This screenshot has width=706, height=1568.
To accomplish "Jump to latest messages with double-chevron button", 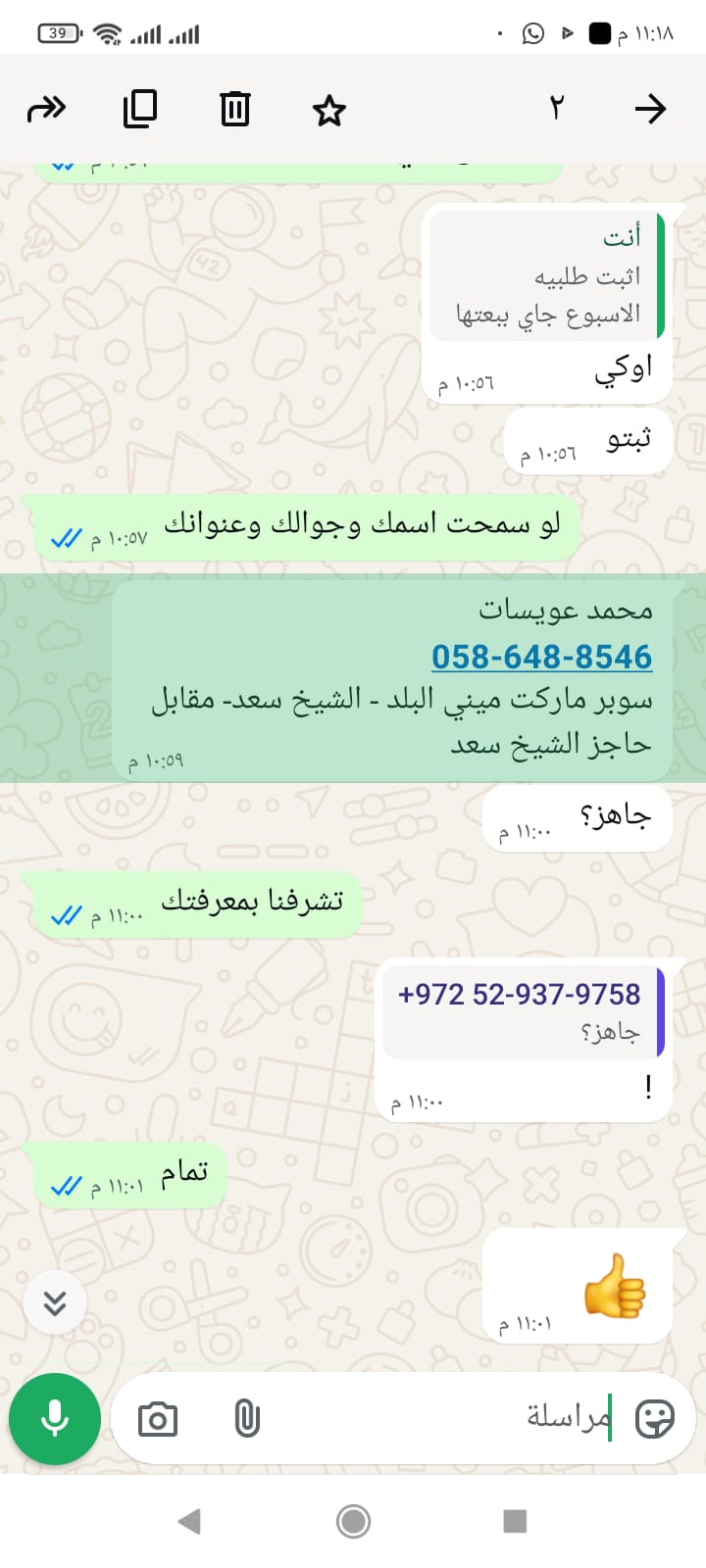I will (x=55, y=1302).
